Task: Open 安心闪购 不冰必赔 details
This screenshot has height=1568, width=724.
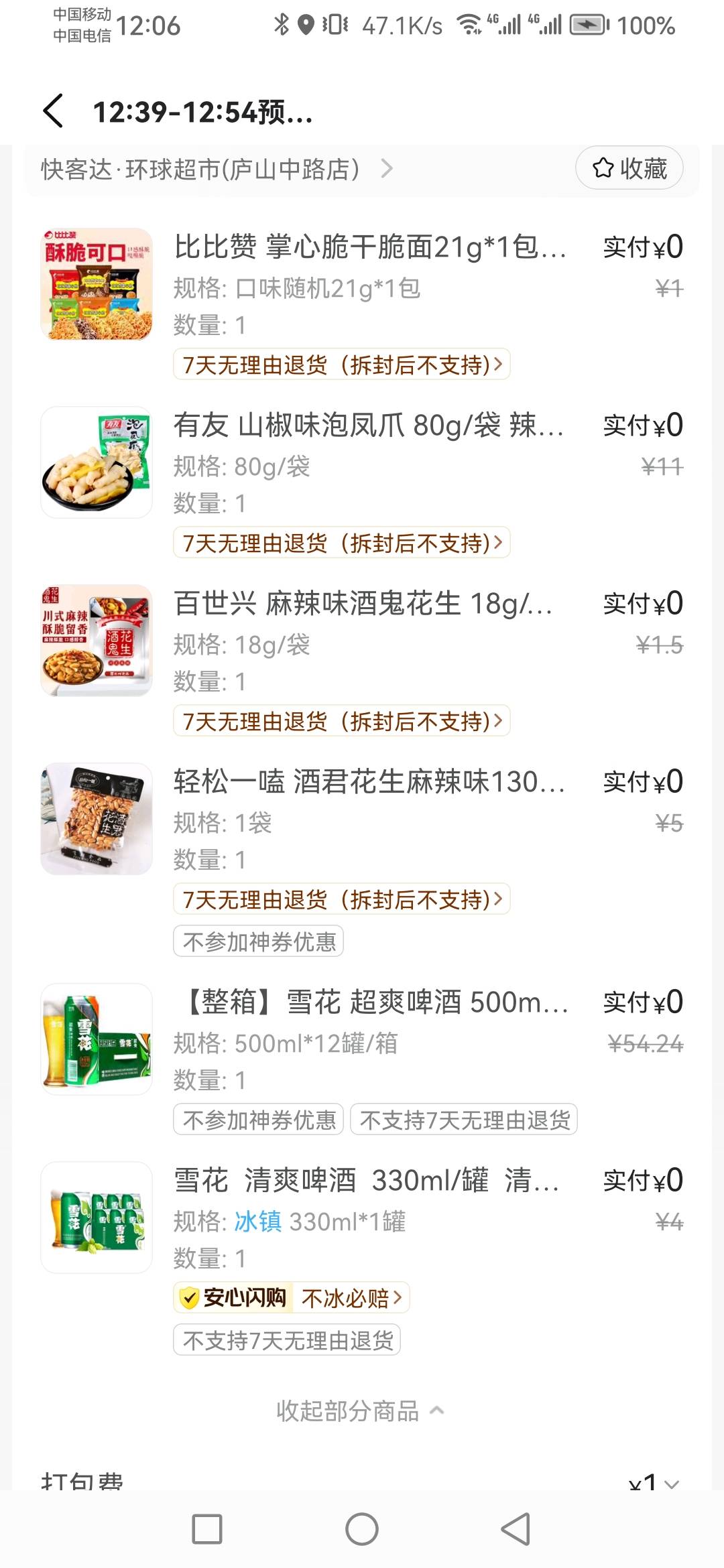Action: (292, 1298)
